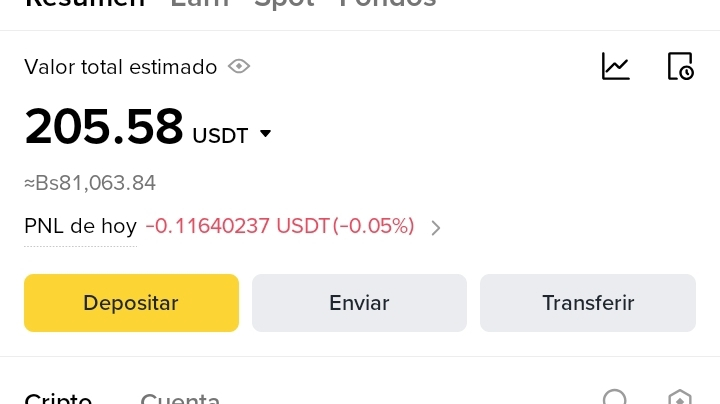This screenshot has height=404, width=720.
Task: Change the USDT display currency
Action: click(x=232, y=134)
